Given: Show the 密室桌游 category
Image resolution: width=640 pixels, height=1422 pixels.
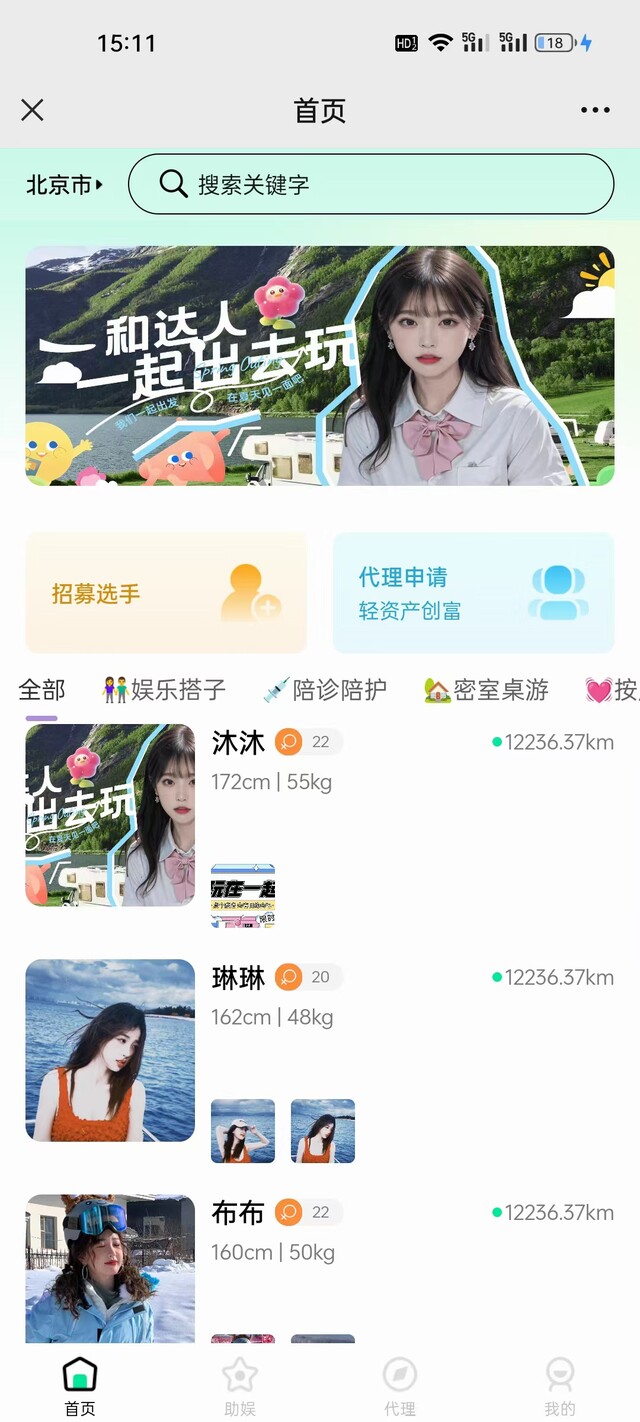Looking at the screenshot, I should [487, 690].
